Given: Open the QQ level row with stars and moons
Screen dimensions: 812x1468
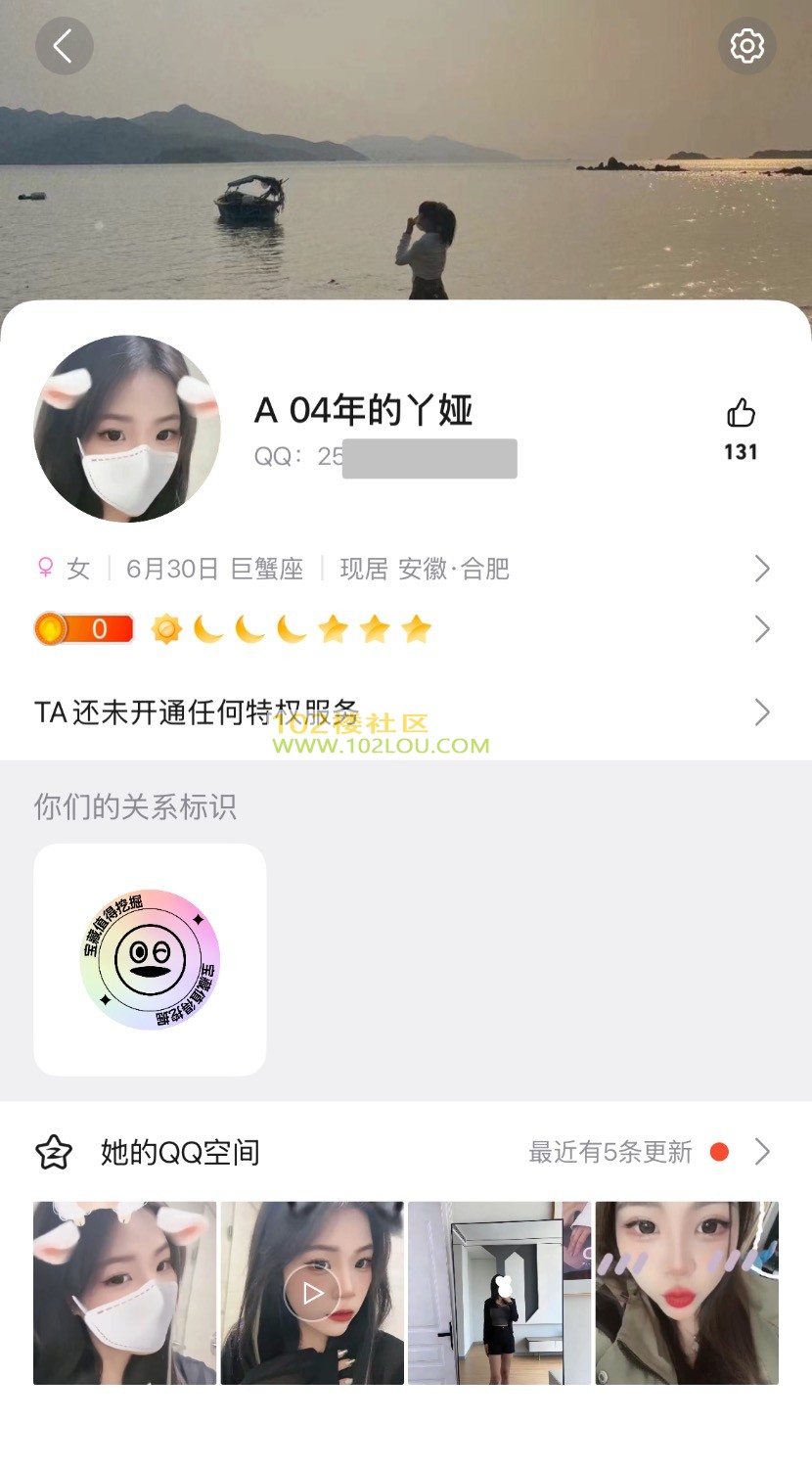Looking at the screenshot, I should click(x=405, y=628).
